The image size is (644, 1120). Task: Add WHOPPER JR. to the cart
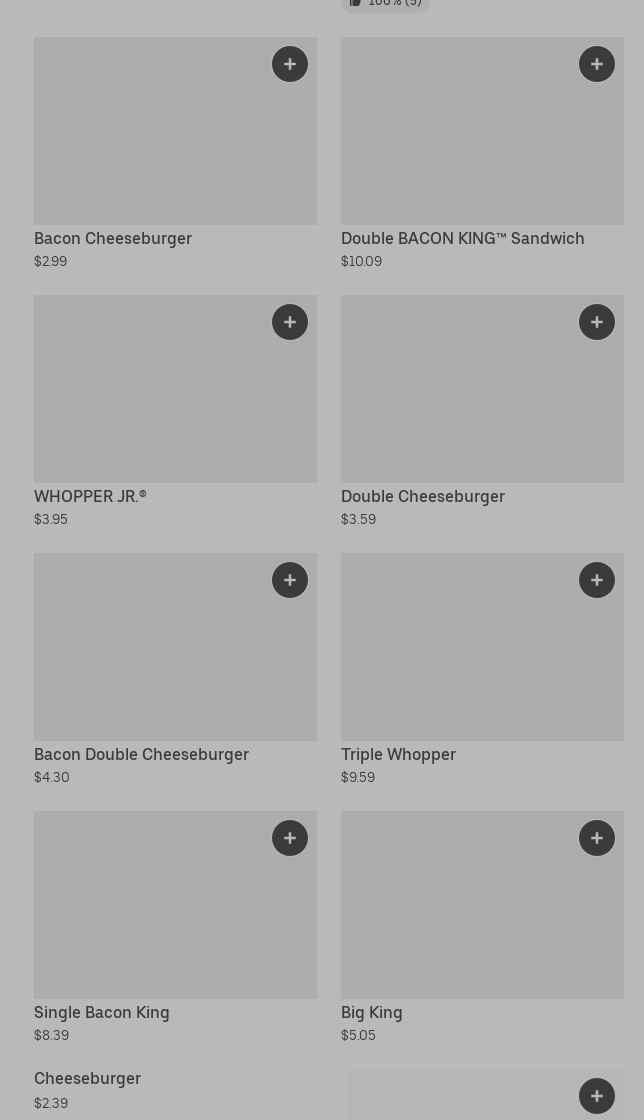(290, 322)
